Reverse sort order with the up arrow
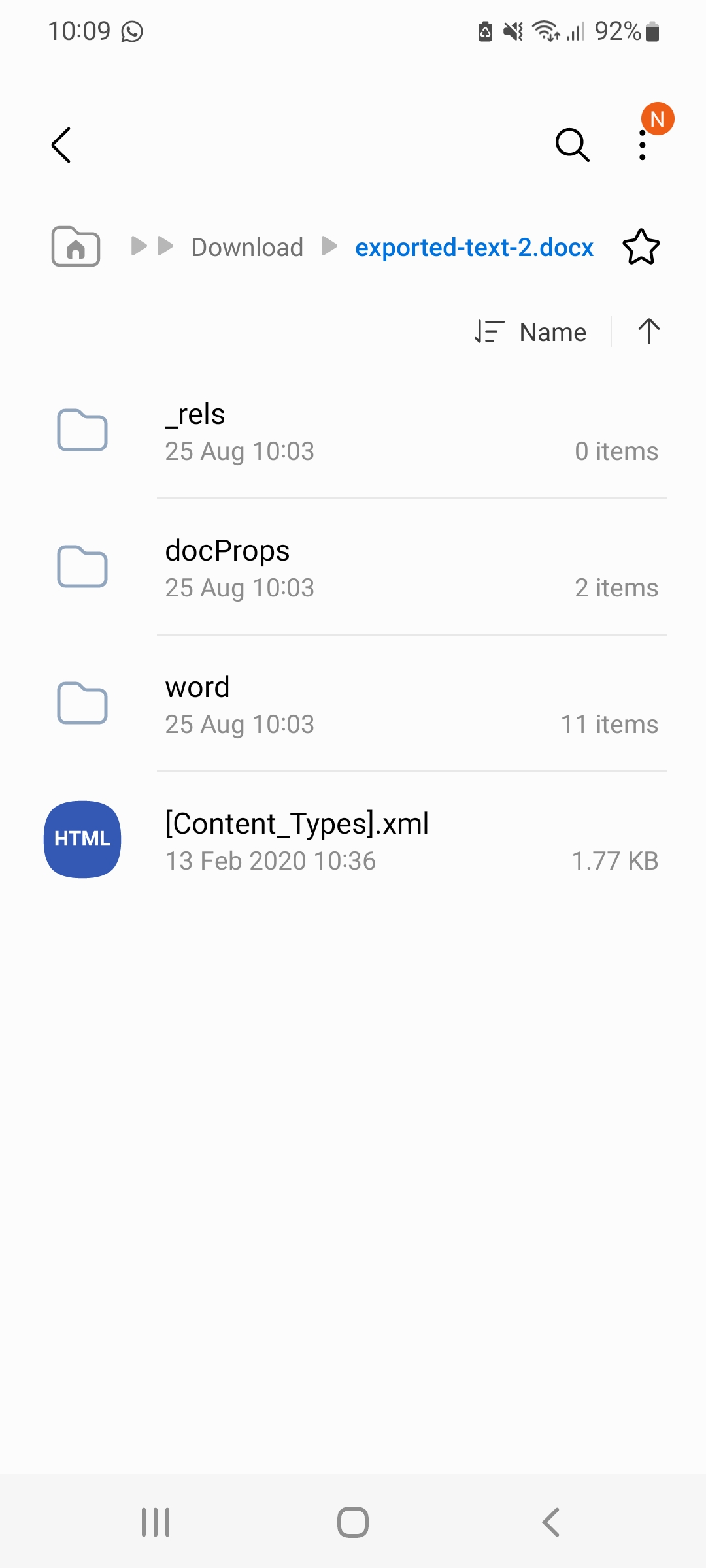706x1568 pixels. click(x=648, y=331)
